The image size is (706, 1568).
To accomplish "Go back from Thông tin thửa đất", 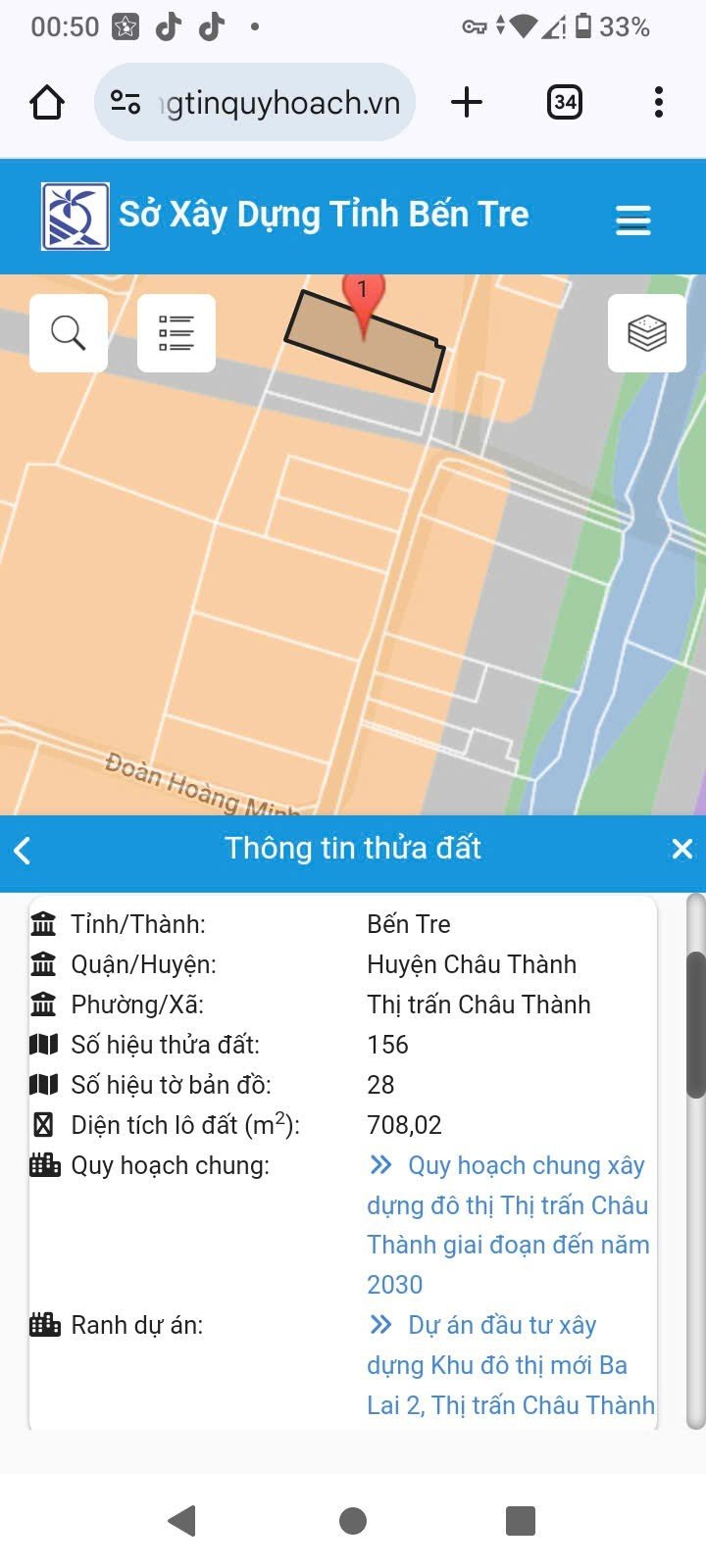I will point(24,850).
